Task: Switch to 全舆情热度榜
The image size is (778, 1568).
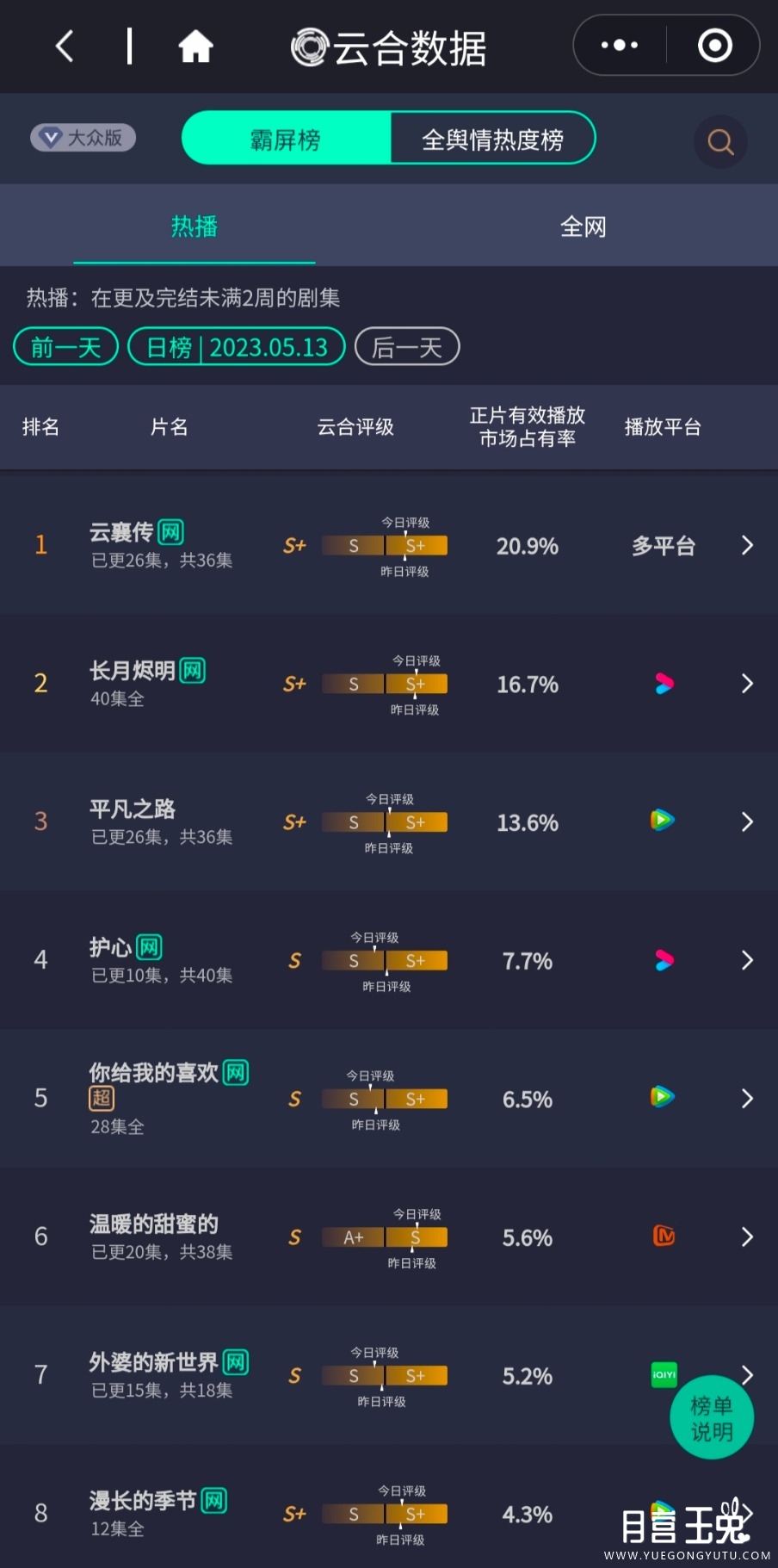Action: click(x=492, y=139)
